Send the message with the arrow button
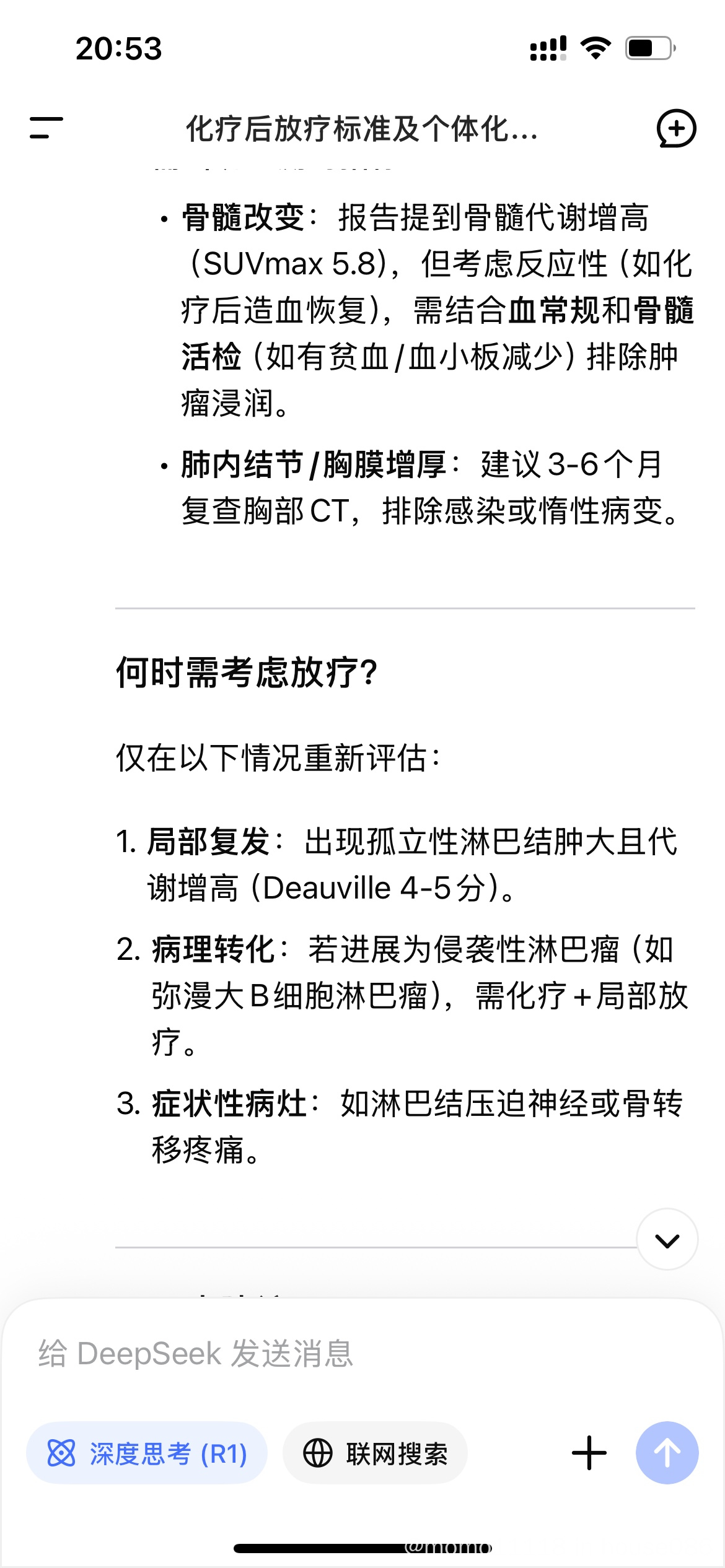Viewport: 725px width, 1568px height. (667, 1453)
